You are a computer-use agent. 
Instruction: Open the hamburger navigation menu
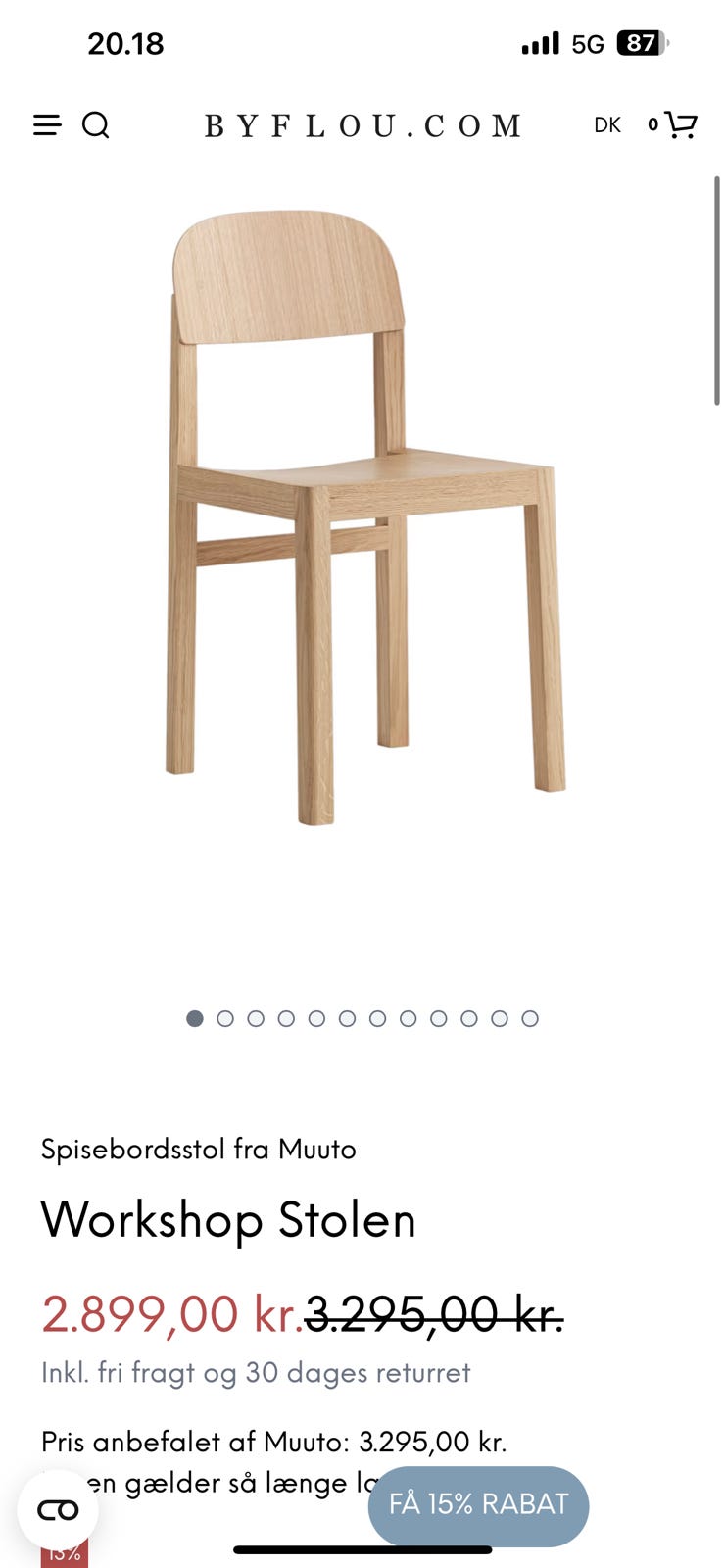[46, 125]
